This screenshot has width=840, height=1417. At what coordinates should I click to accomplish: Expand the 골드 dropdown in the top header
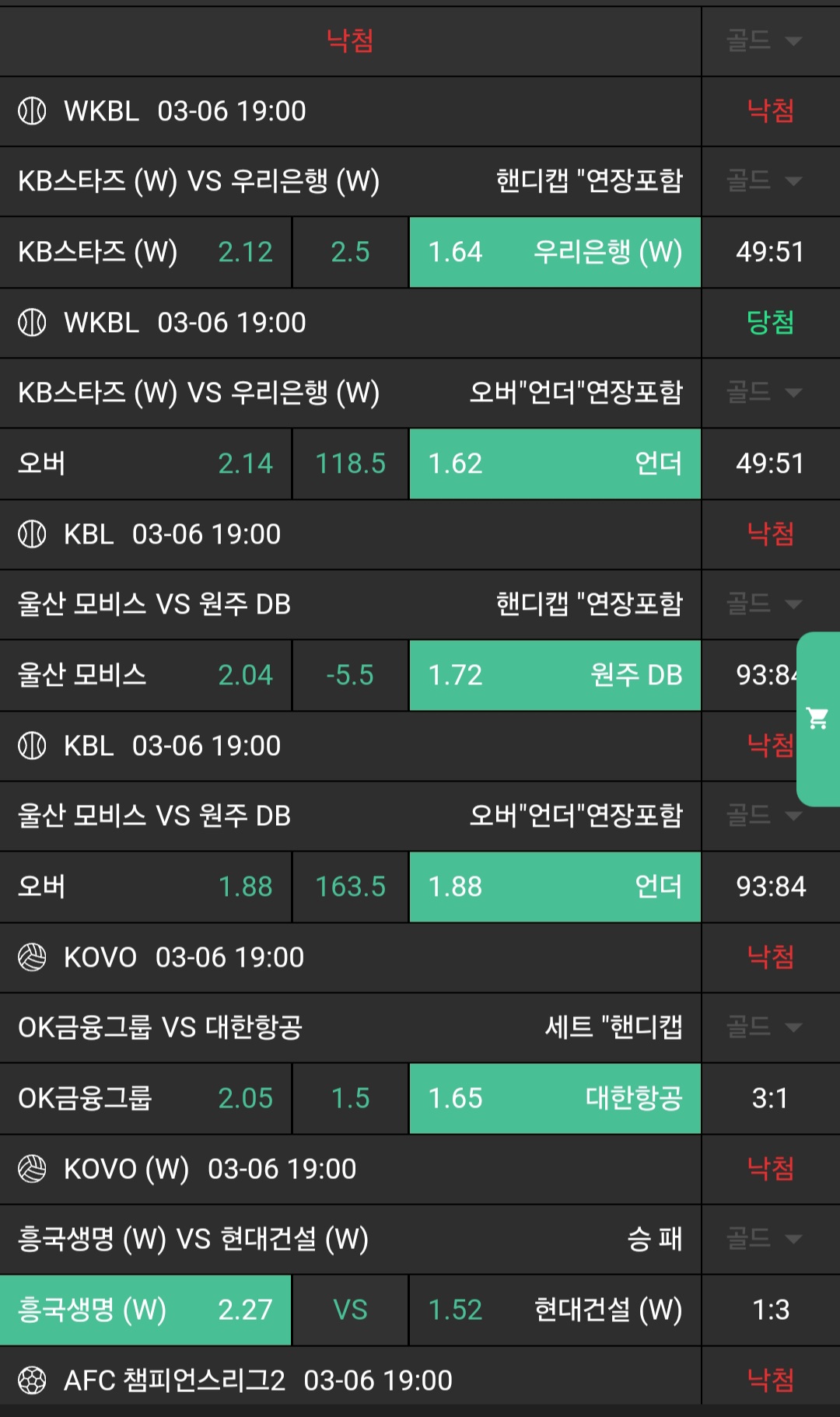click(x=764, y=40)
